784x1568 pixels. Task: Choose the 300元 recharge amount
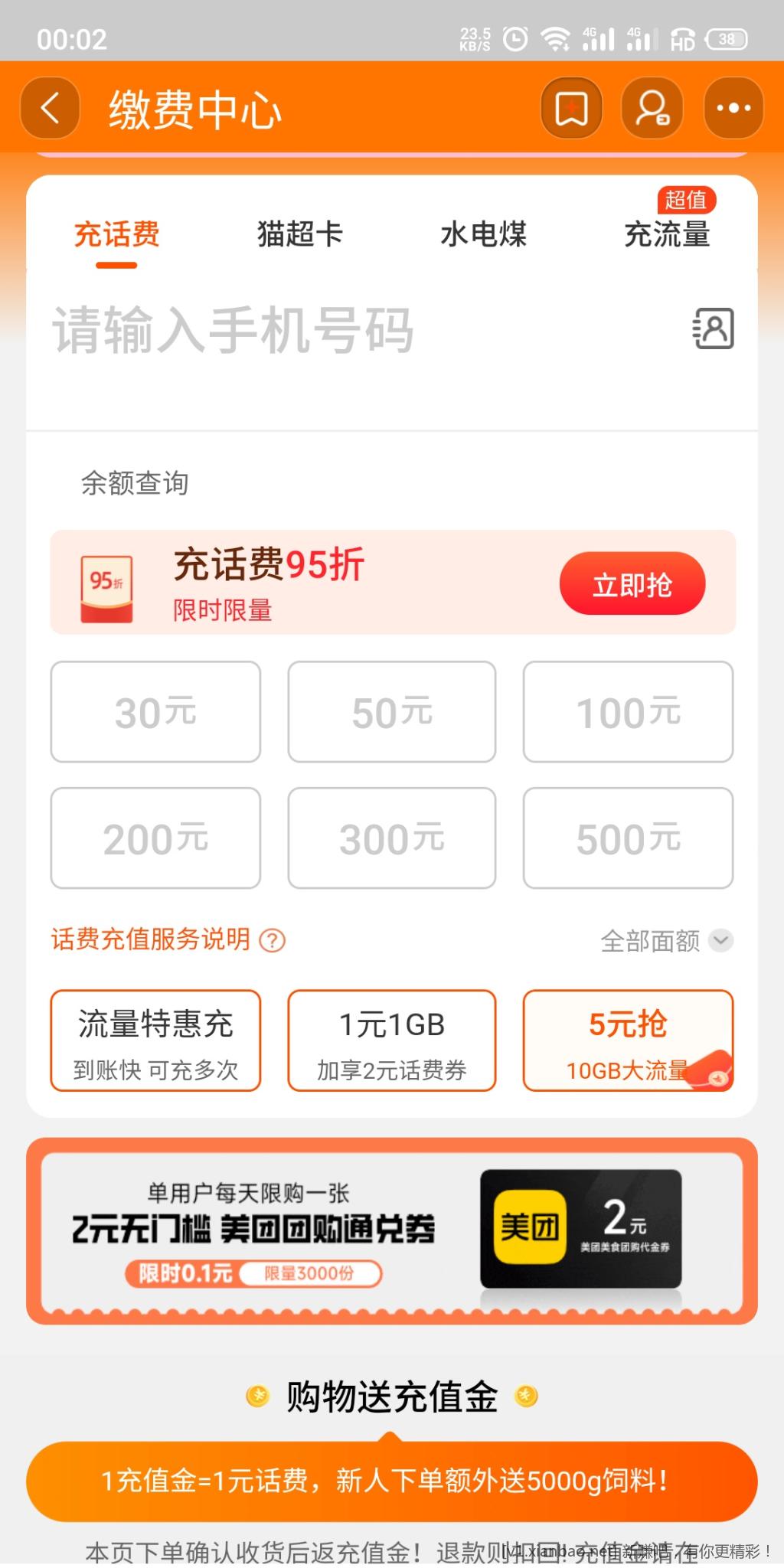[392, 838]
